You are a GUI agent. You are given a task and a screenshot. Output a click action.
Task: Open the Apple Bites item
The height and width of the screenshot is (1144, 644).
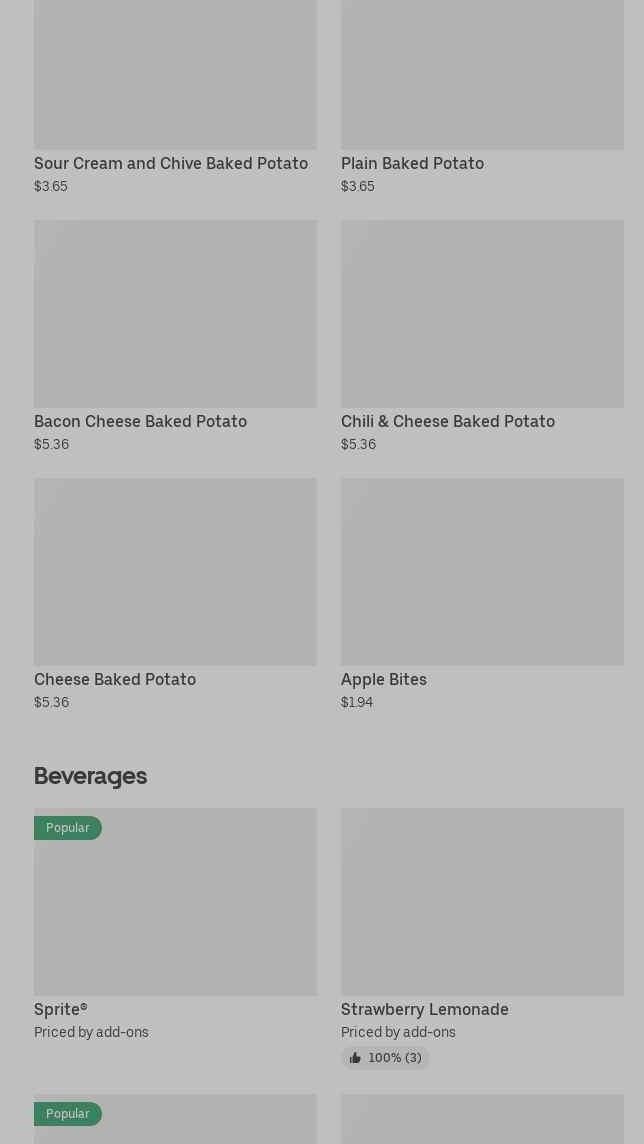click(482, 595)
